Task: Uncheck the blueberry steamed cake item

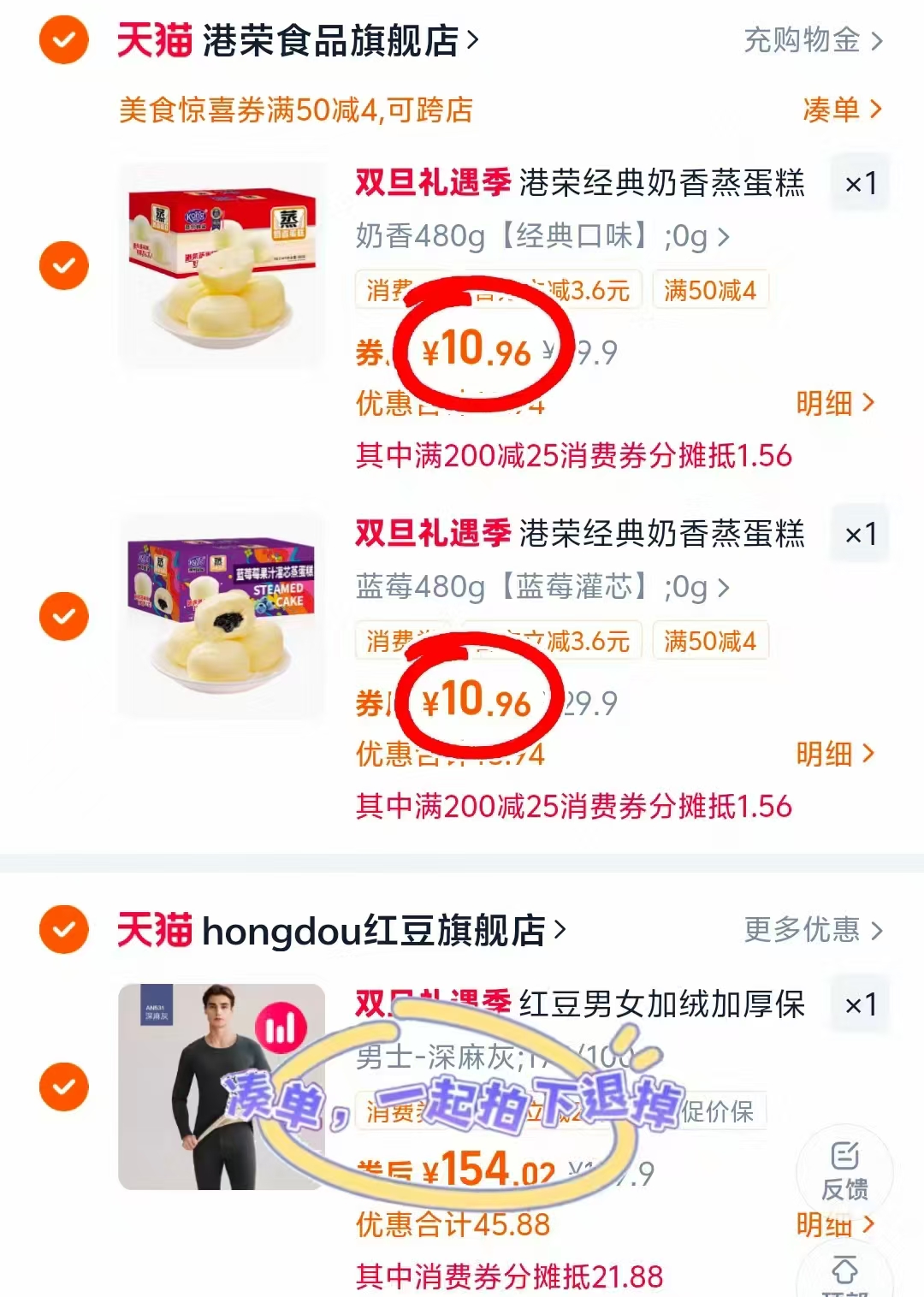Action: (62, 616)
